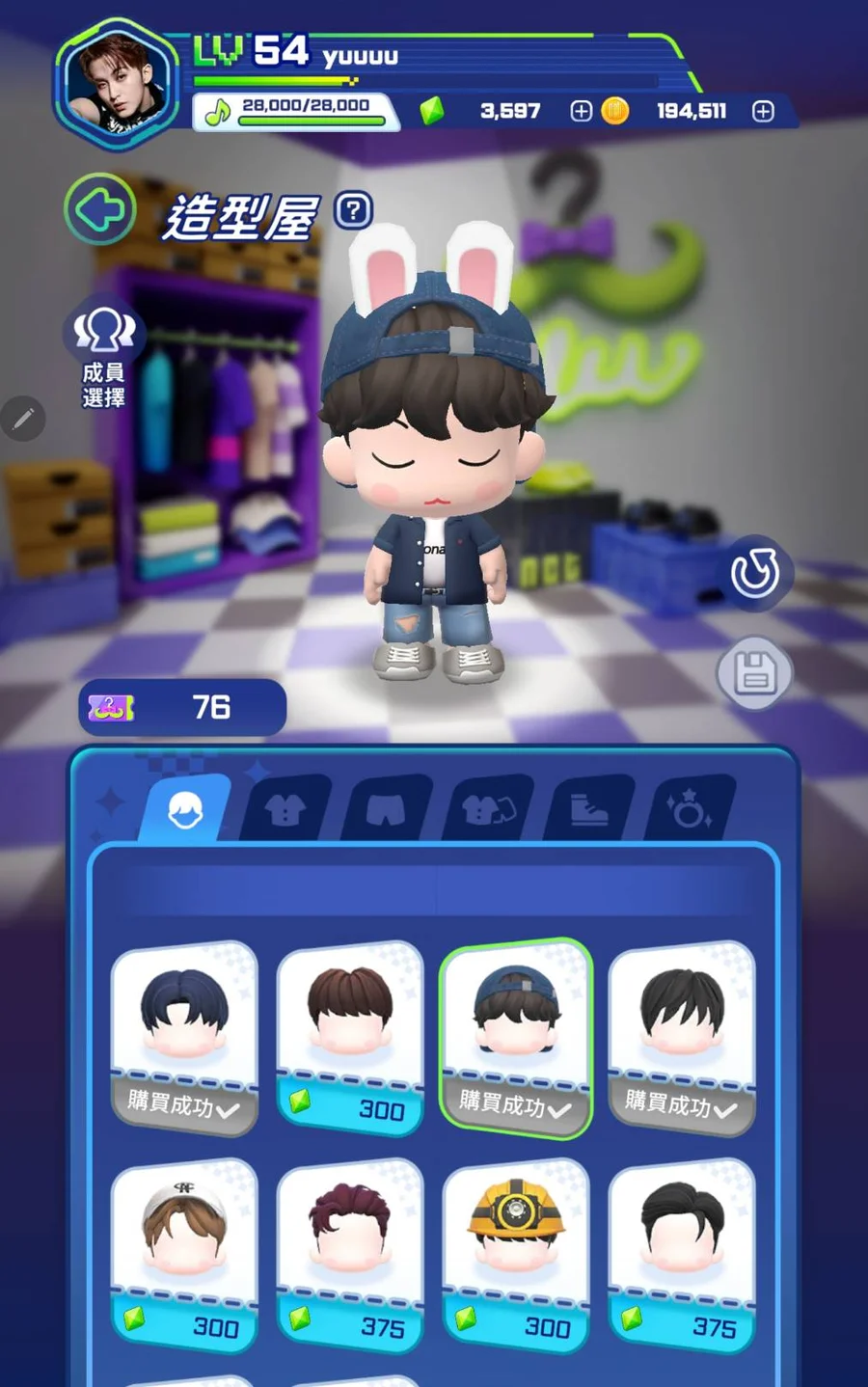Choose the maroon wavy hair for 375
This screenshot has width=868, height=1387.
click(x=349, y=1254)
